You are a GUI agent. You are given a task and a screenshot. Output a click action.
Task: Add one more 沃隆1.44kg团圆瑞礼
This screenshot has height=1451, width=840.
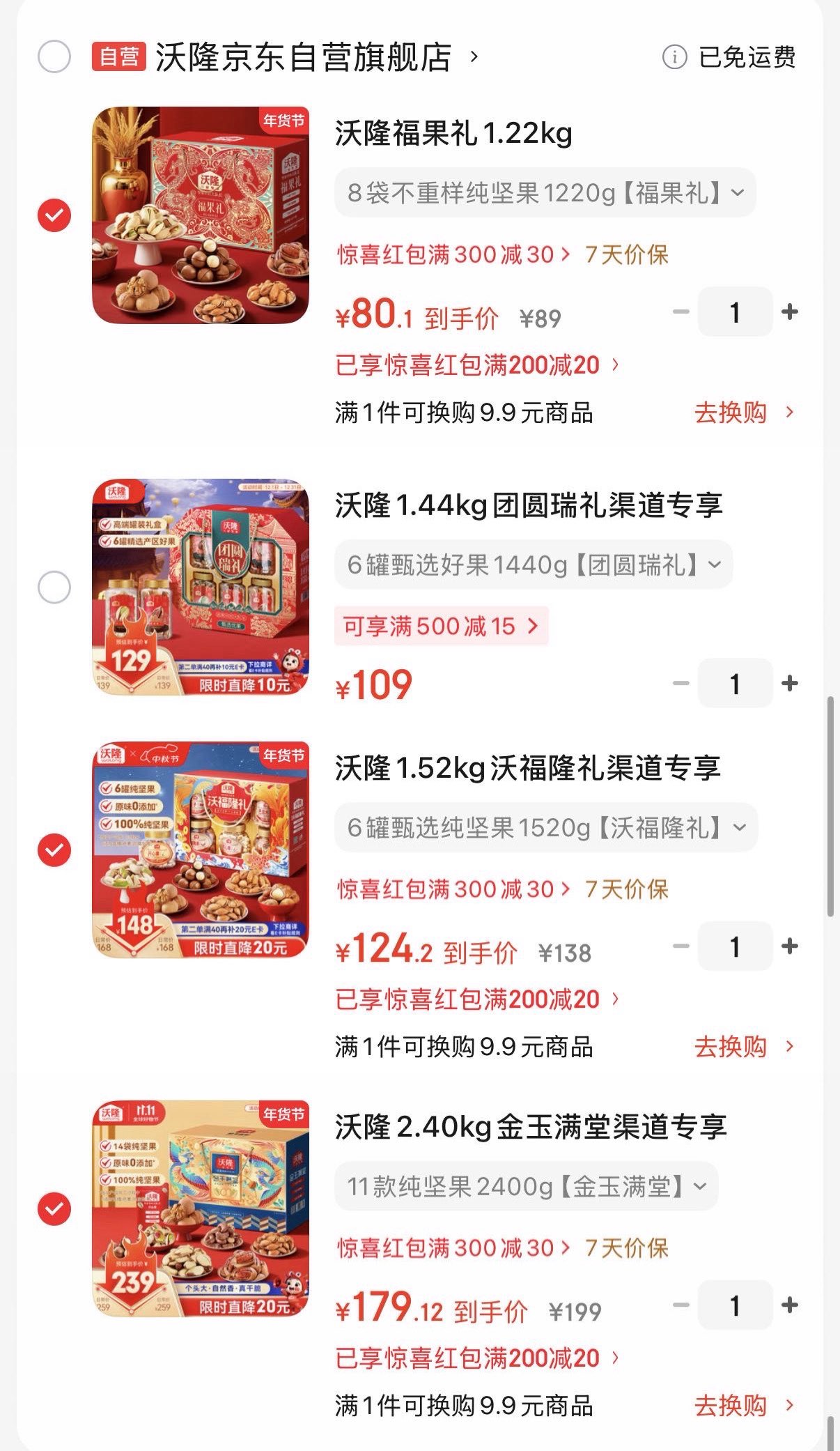pos(790,684)
